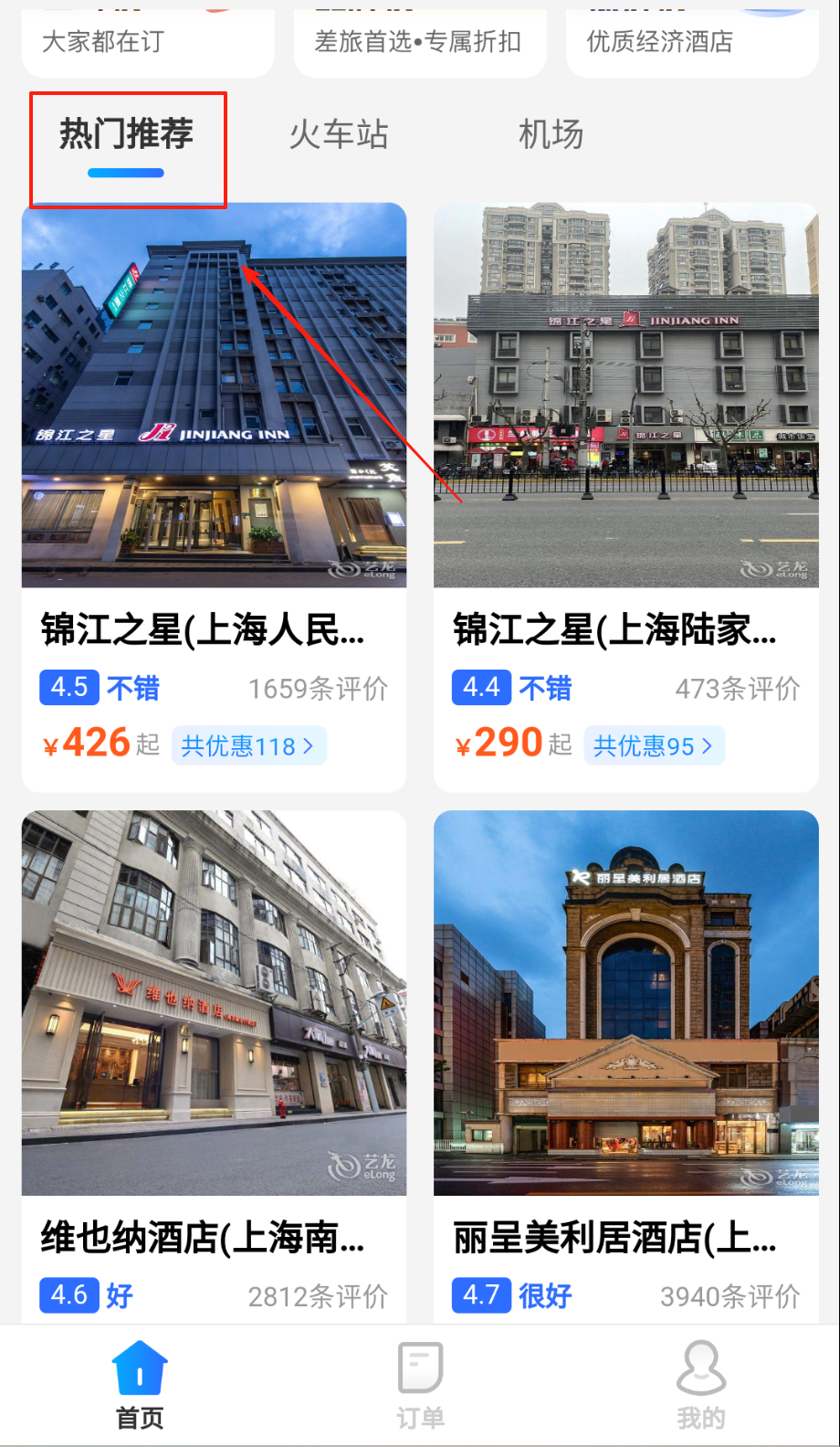Viewport: 840px width, 1447px height.
Task: Switch to the 机场 tab
Action: pos(551,135)
